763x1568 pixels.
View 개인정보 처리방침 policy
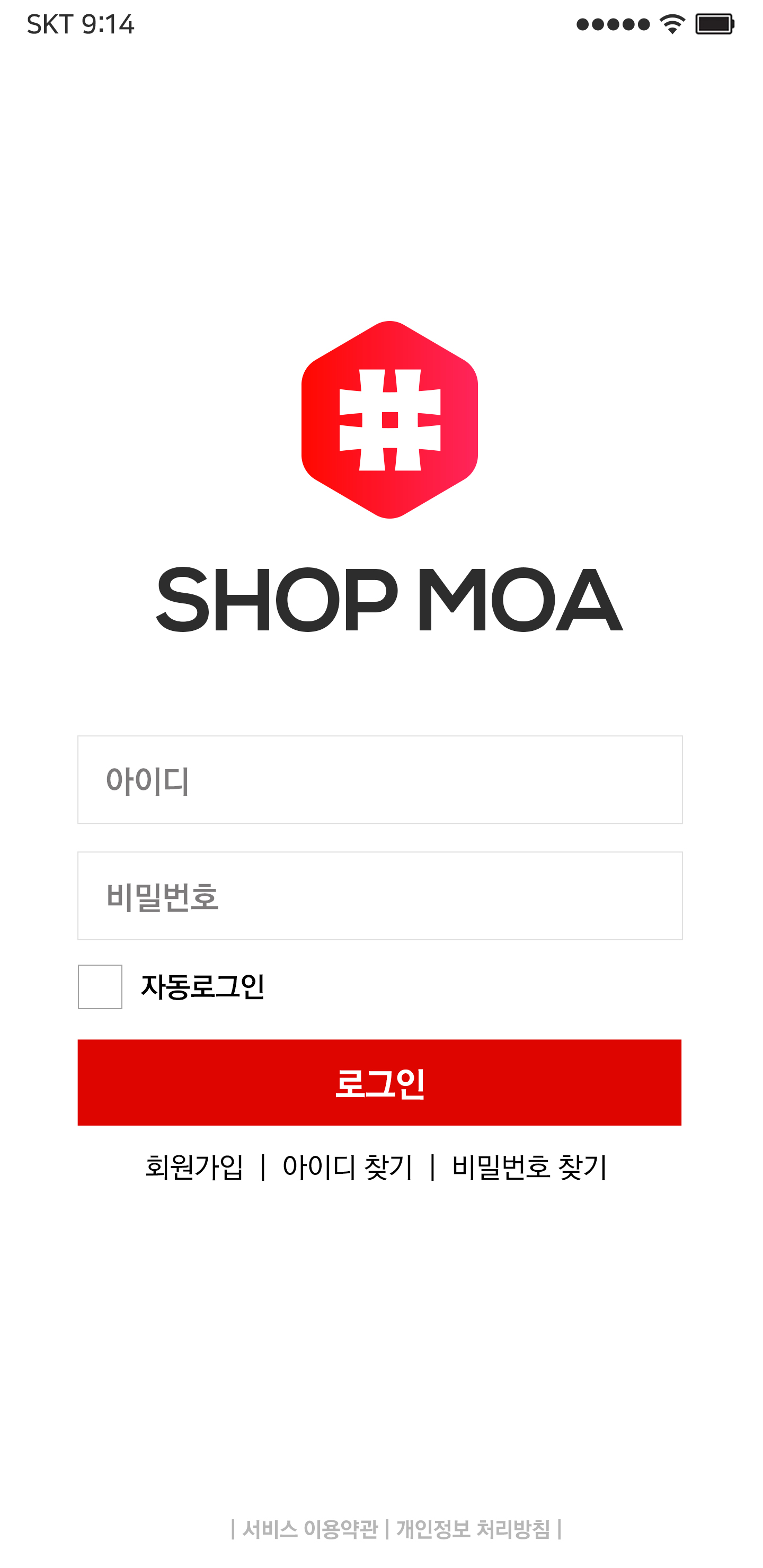(x=473, y=1529)
